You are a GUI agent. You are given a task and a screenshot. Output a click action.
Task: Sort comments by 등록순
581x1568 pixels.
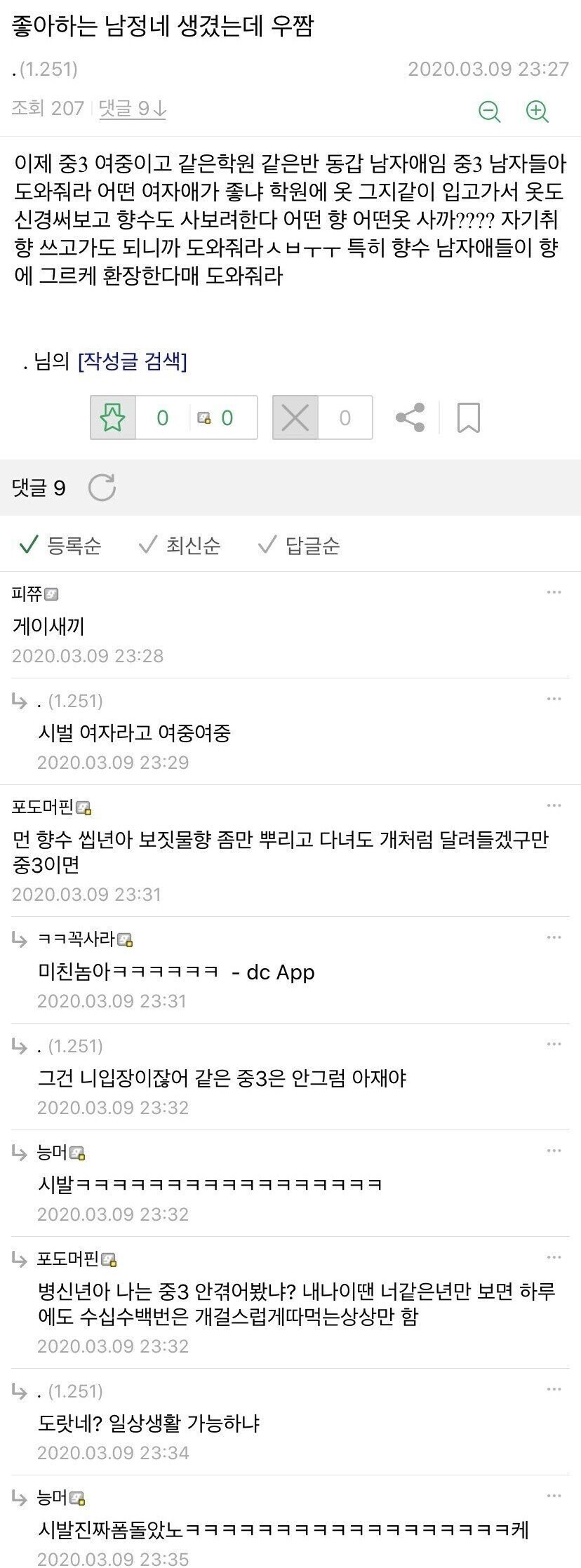[61, 545]
